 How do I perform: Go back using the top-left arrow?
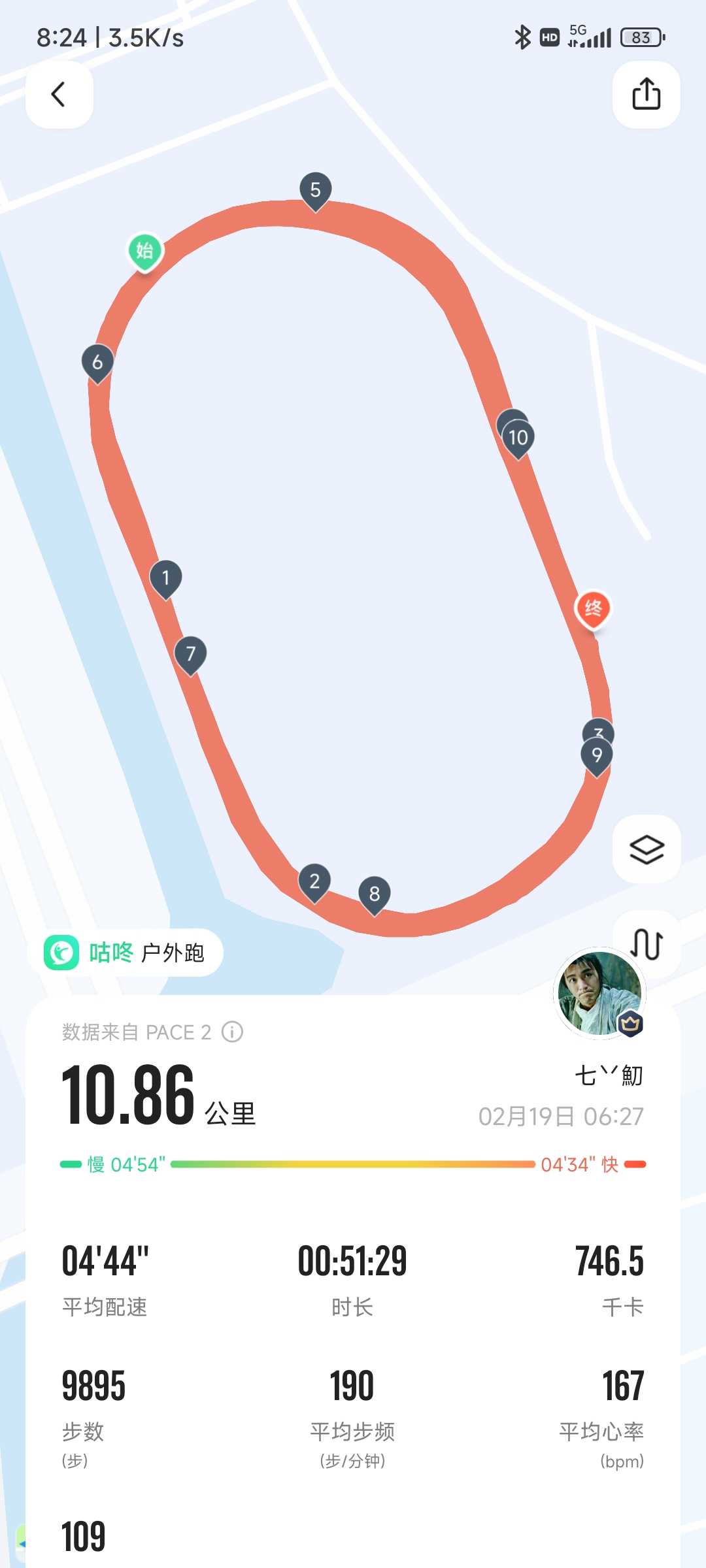(59, 95)
